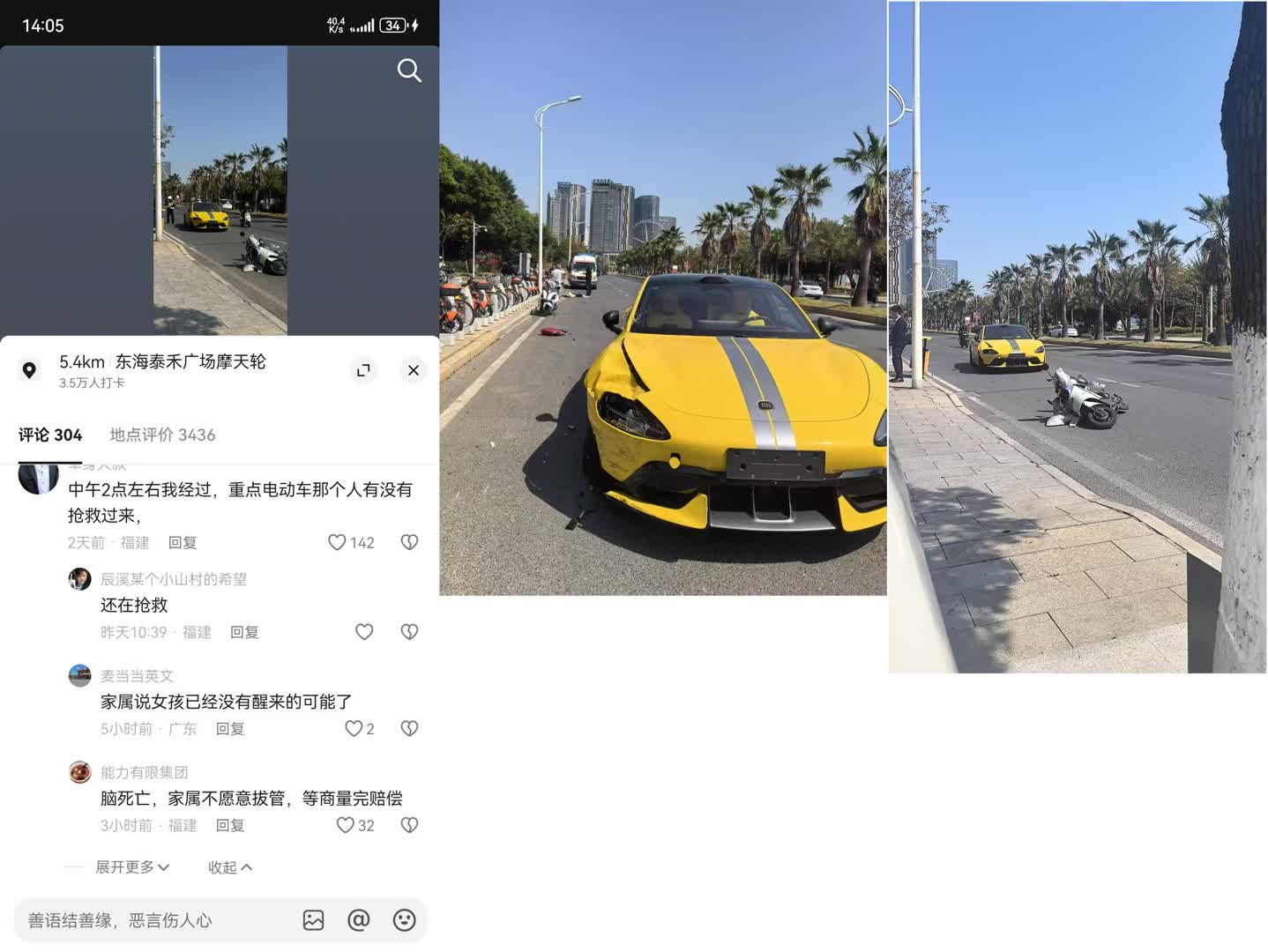Image resolution: width=1268 pixels, height=952 pixels.
Task: Open location 东海泰禾广场摩天轮
Action: click(x=190, y=361)
